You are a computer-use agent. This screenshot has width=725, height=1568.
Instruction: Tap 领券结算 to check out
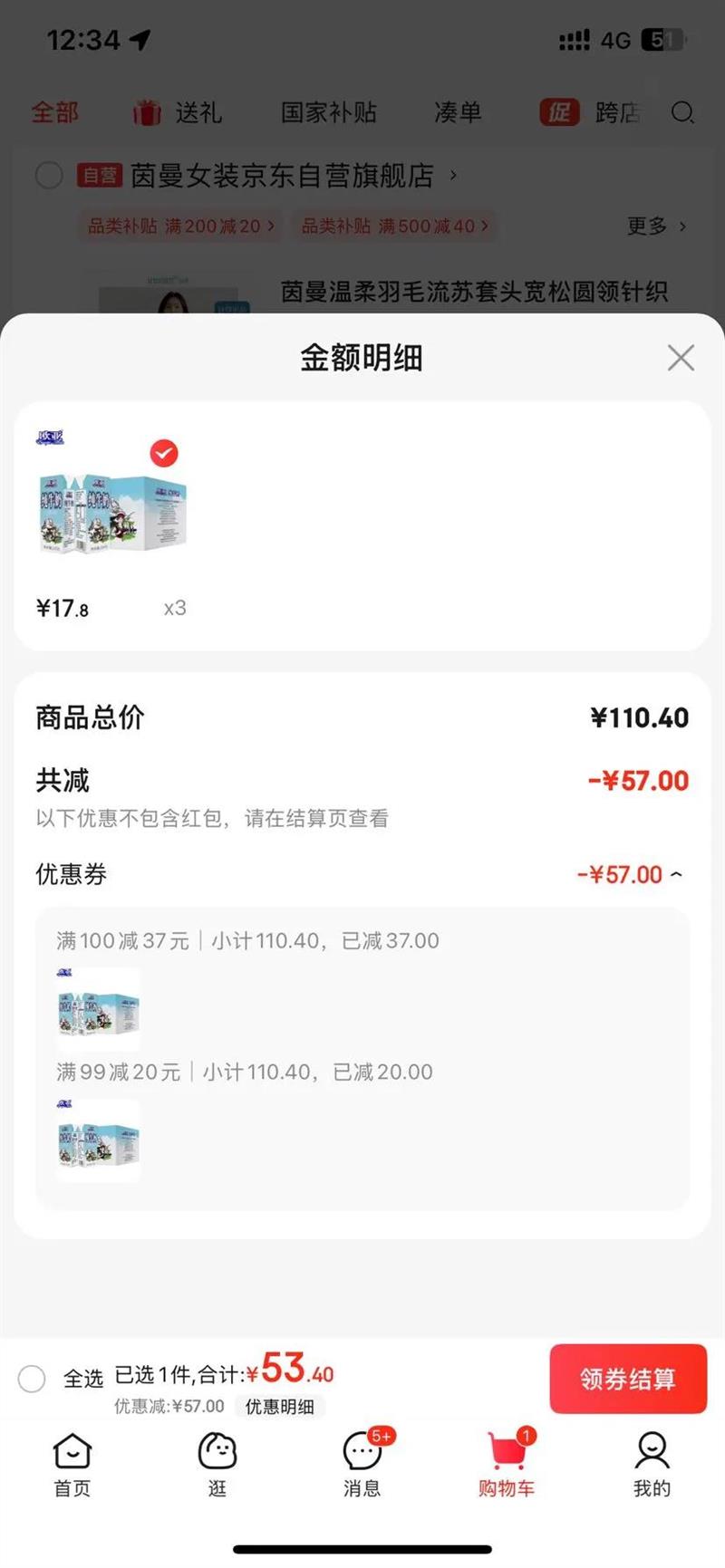[x=627, y=1379]
